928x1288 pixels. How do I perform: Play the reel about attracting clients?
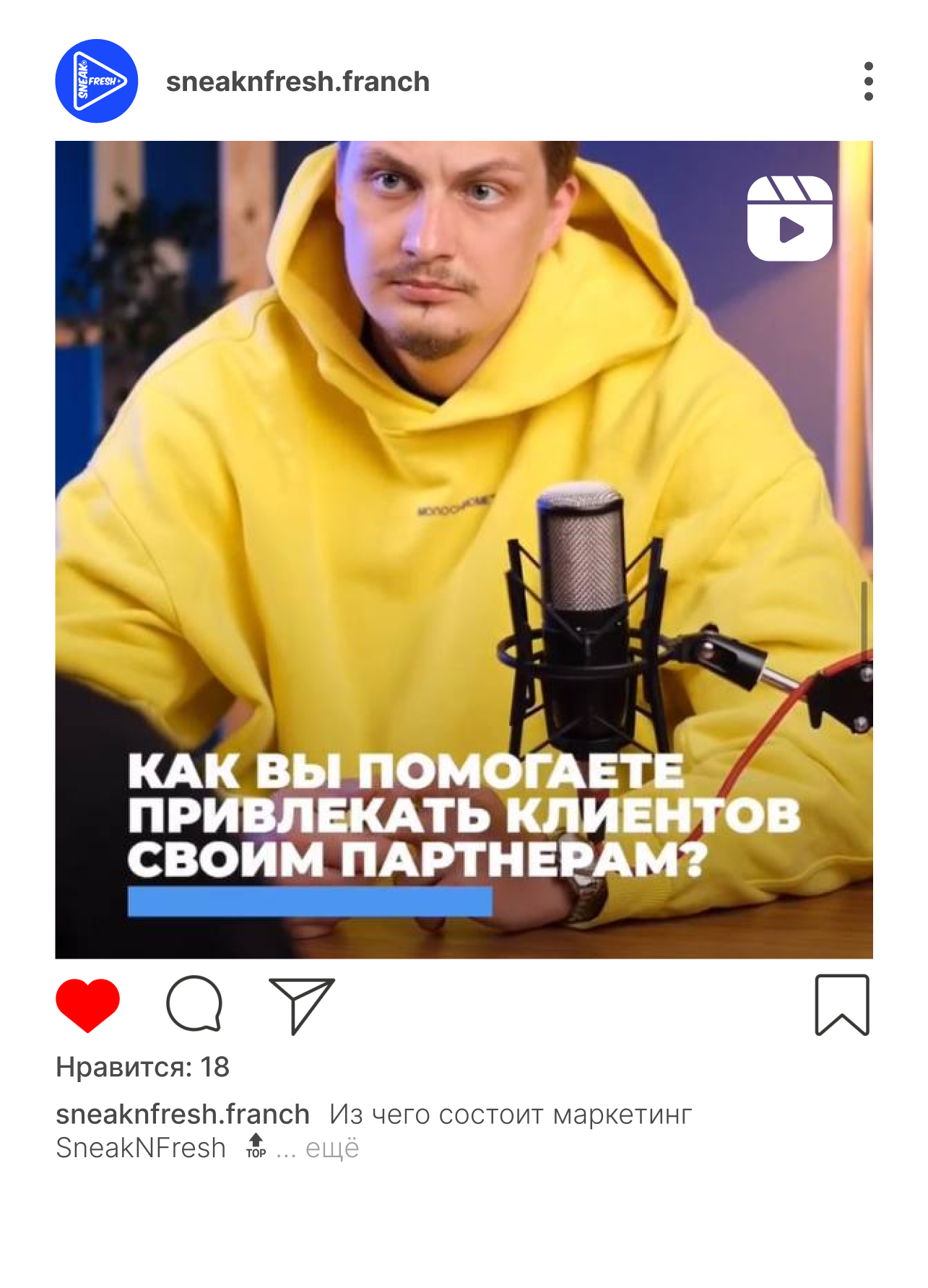point(464,549)
